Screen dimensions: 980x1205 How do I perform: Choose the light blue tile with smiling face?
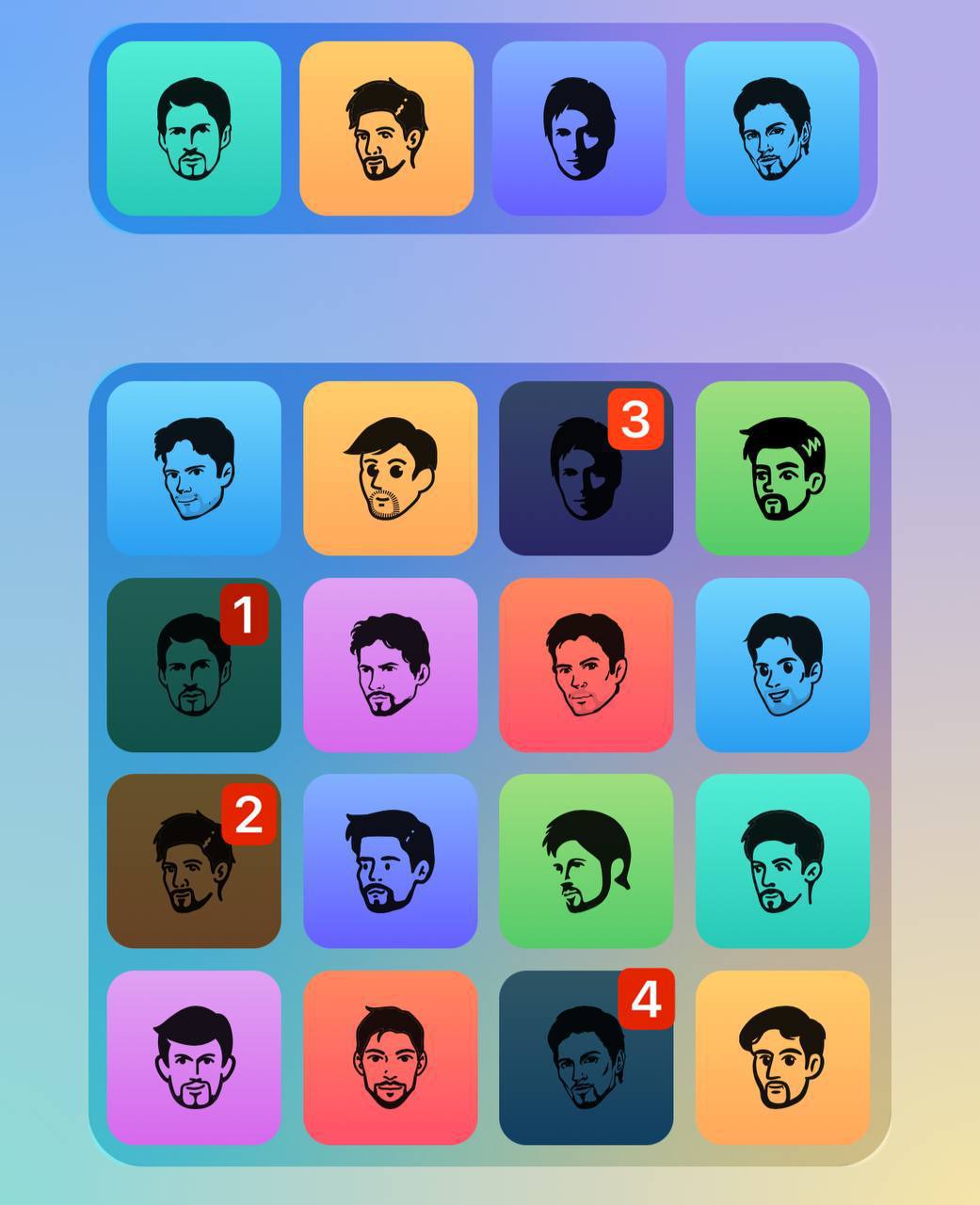click(782, 665)
